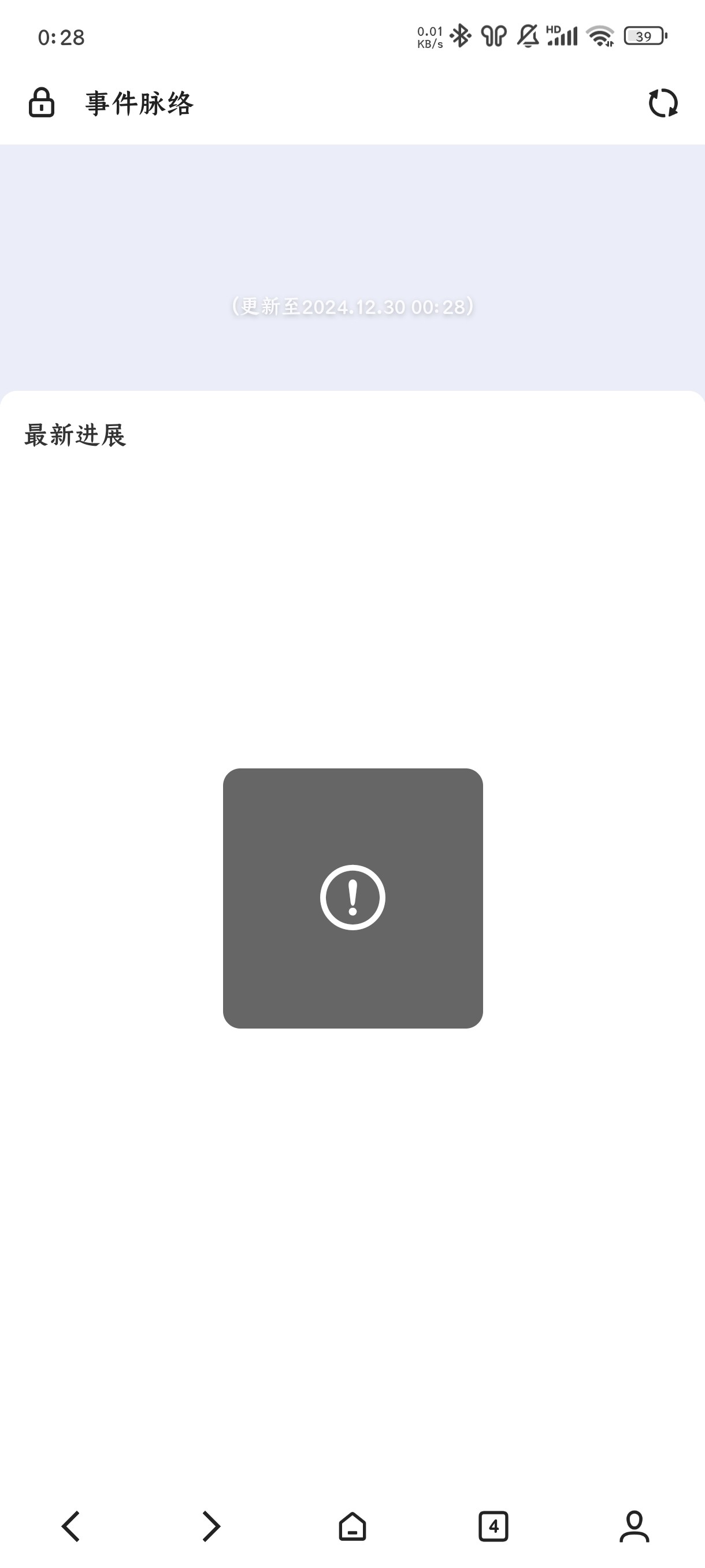Tap the back arrow in bottom bar
Image resolution: width=705 pixels, height=1568 pixels.
[x=70, y=1526]
